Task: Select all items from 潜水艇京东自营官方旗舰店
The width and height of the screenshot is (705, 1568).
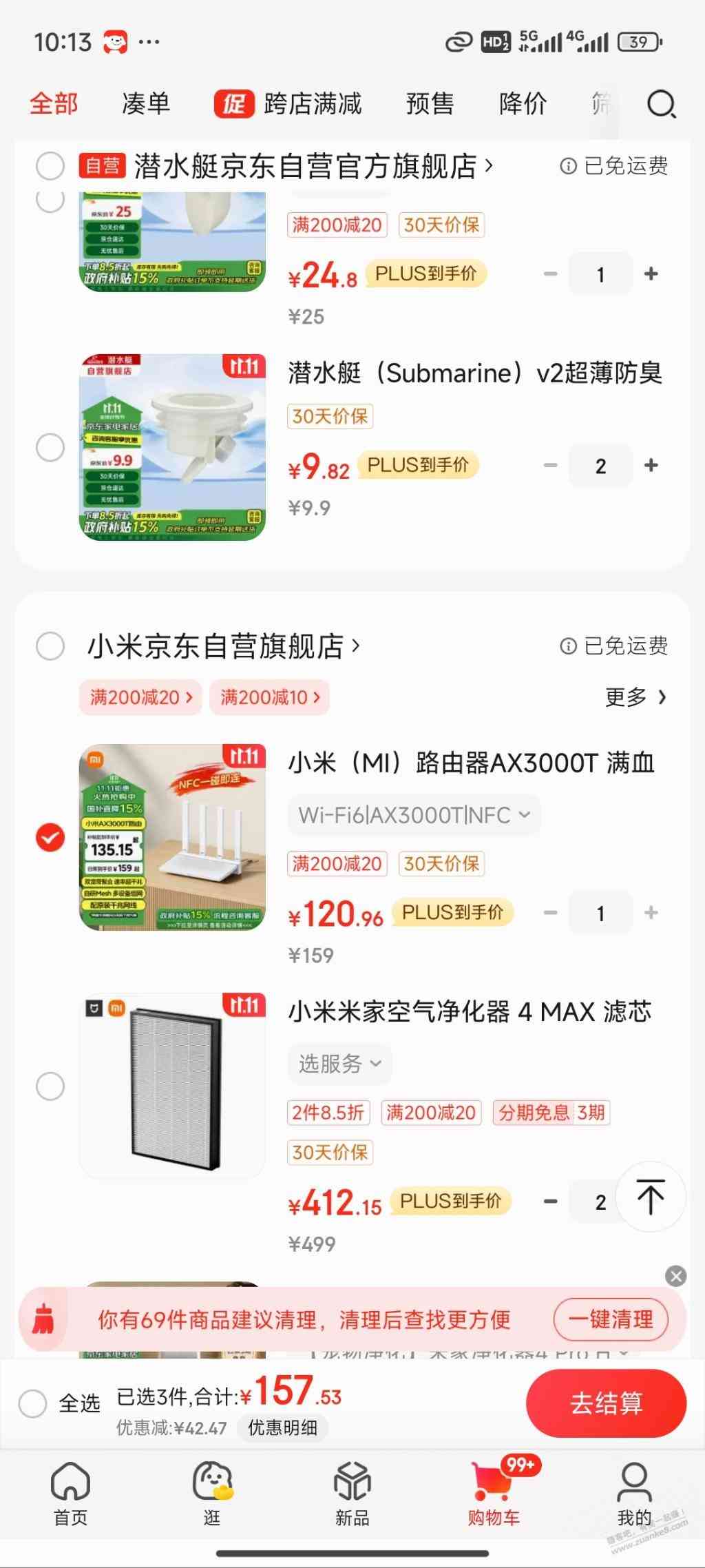Action: (x=50, y=166)
